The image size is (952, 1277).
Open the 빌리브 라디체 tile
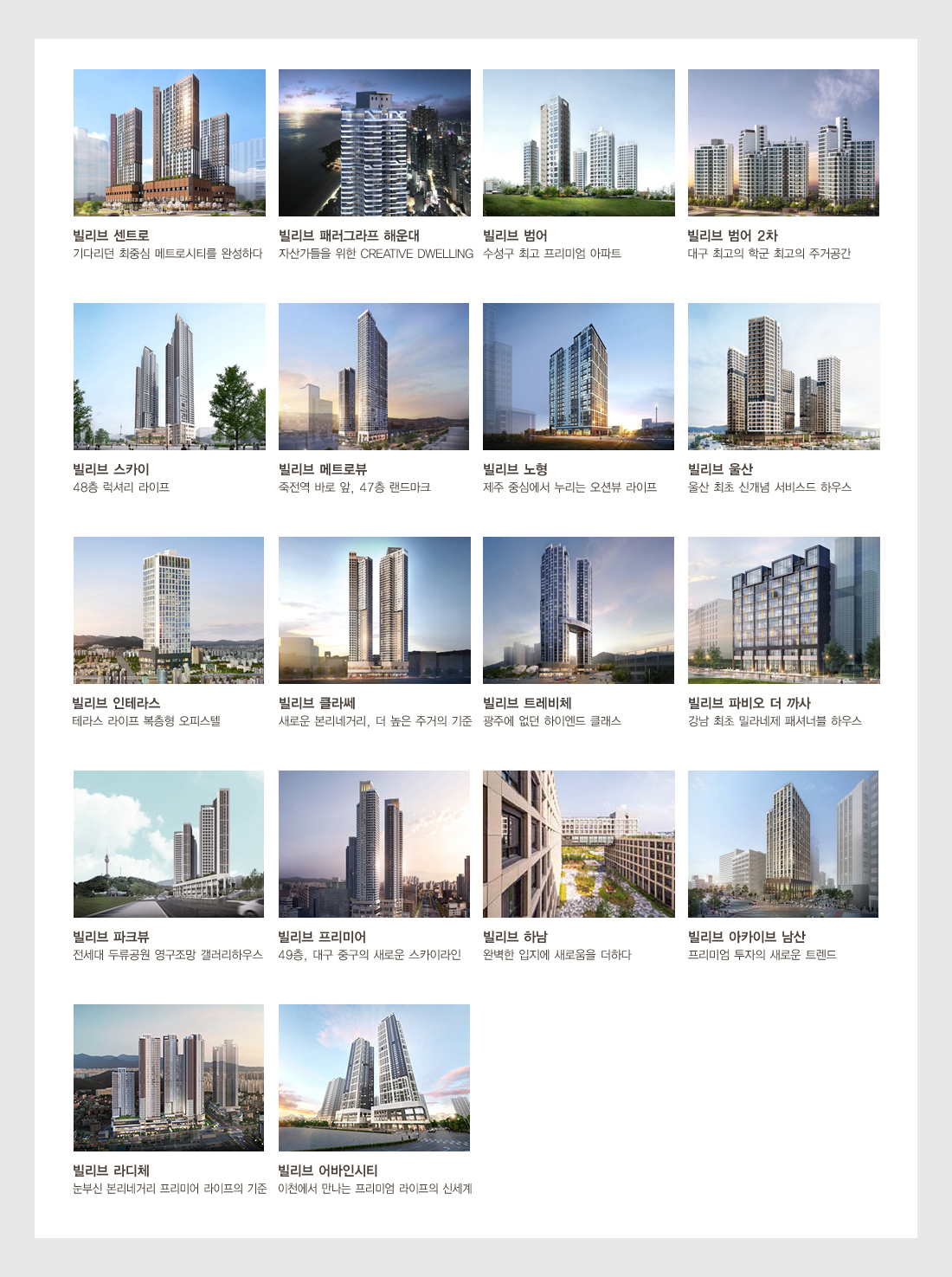click(169, 1078)
